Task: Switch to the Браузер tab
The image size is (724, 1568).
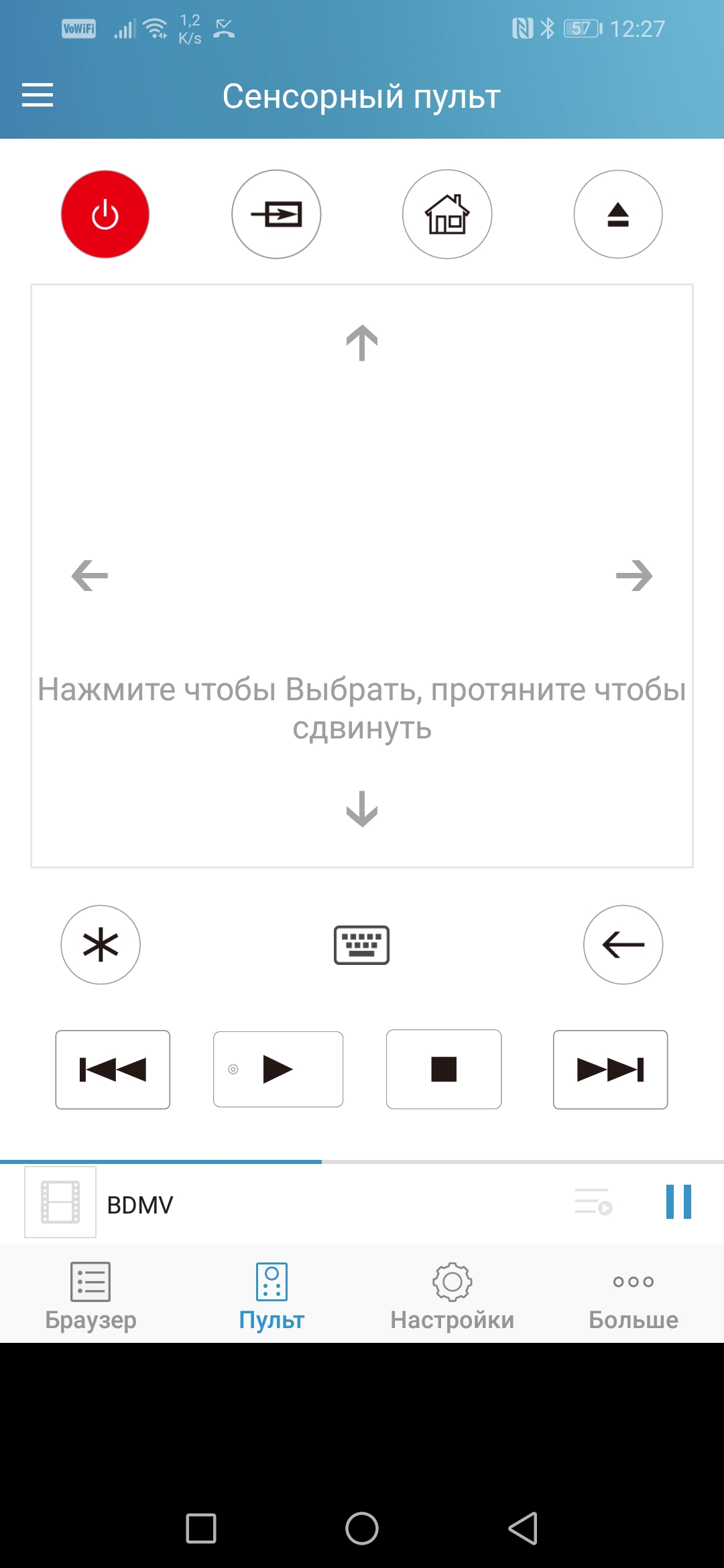Action: point(90,1295)
